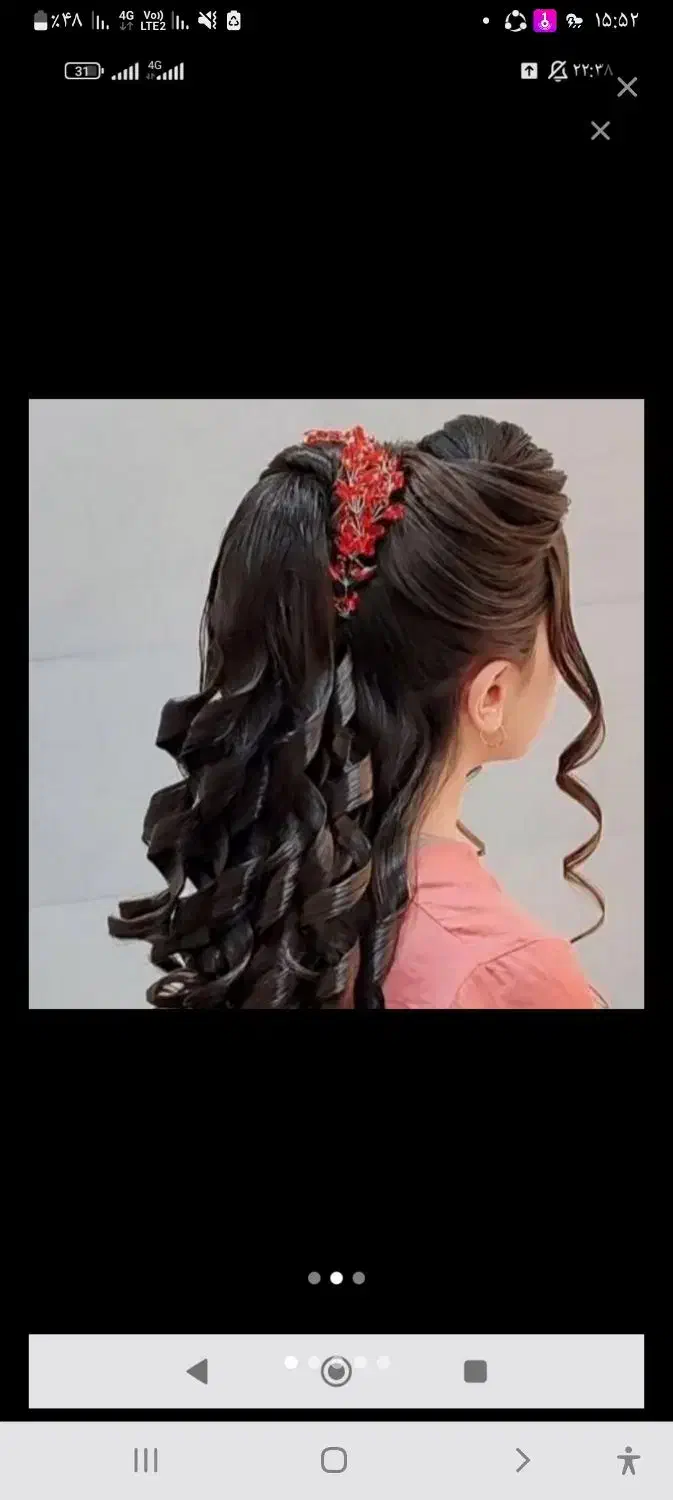Image resolution: width=673 pixels, height=1500 pixels.
Task: Close the viewer with the X beside 22:38
Action: [627, 88]
